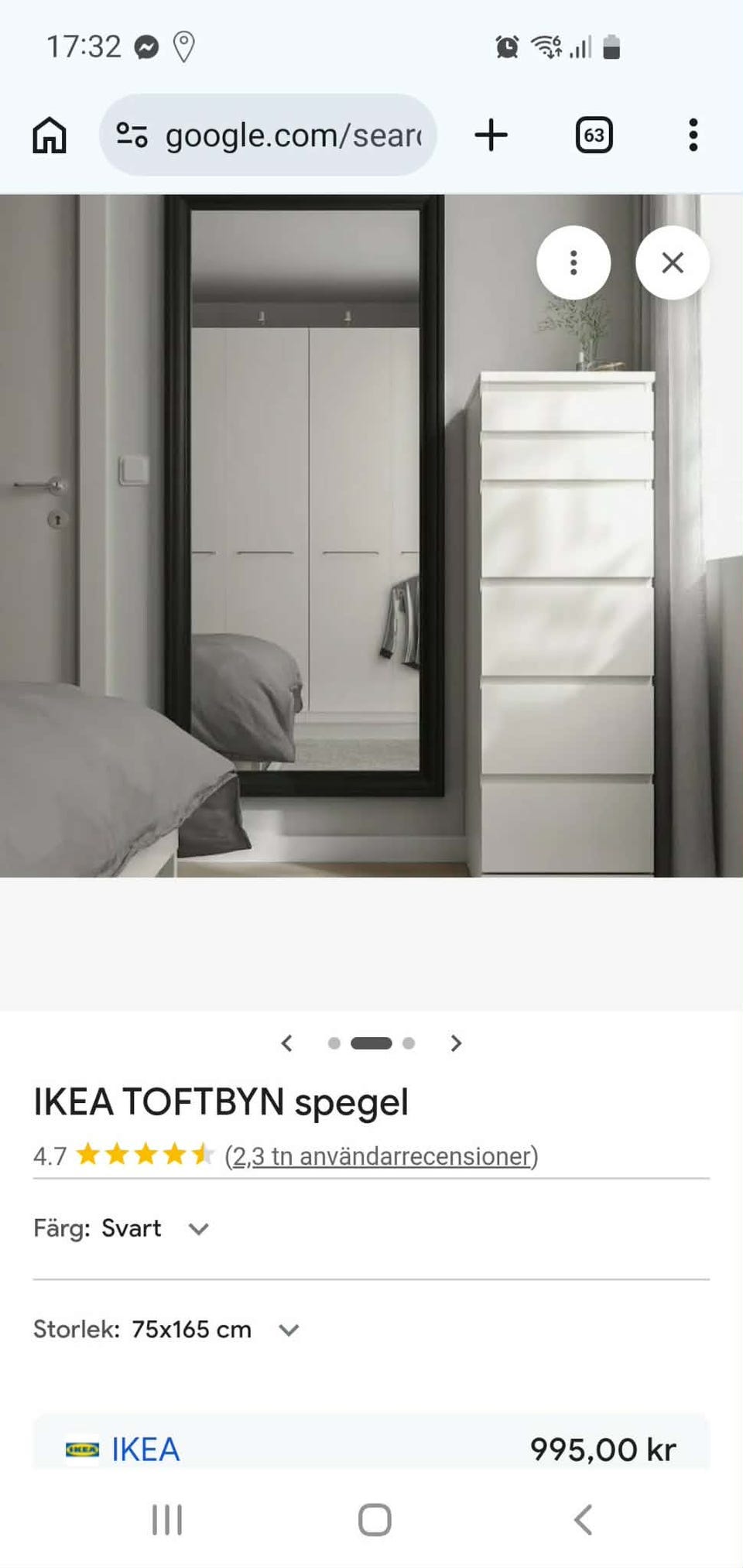This screenshot has height=1568, width=743.
Task: Select the IKEA 995,00 kr offer row
Action: point(371,1450)
